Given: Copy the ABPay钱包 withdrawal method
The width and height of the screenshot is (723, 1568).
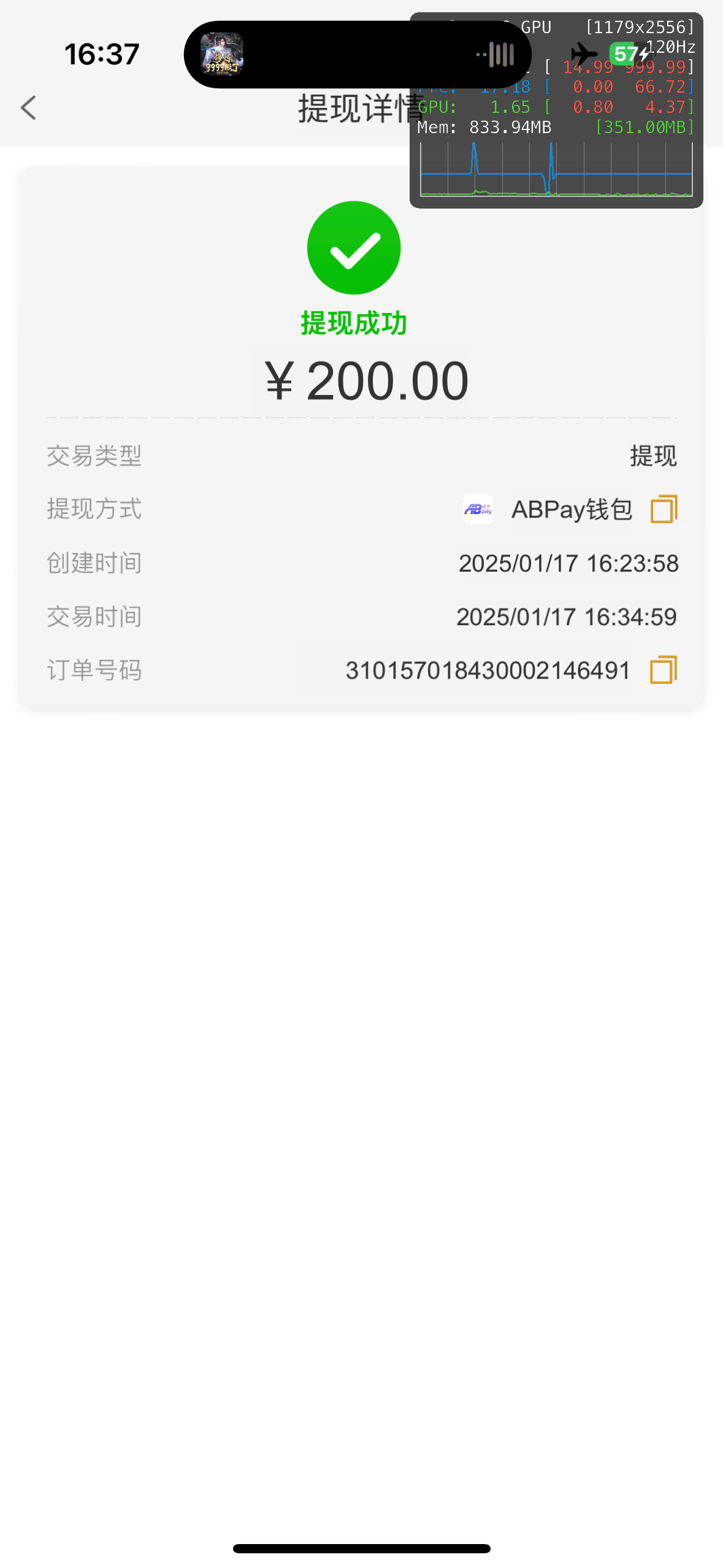Looking at the screenshot, I should (x=664, y=509).
